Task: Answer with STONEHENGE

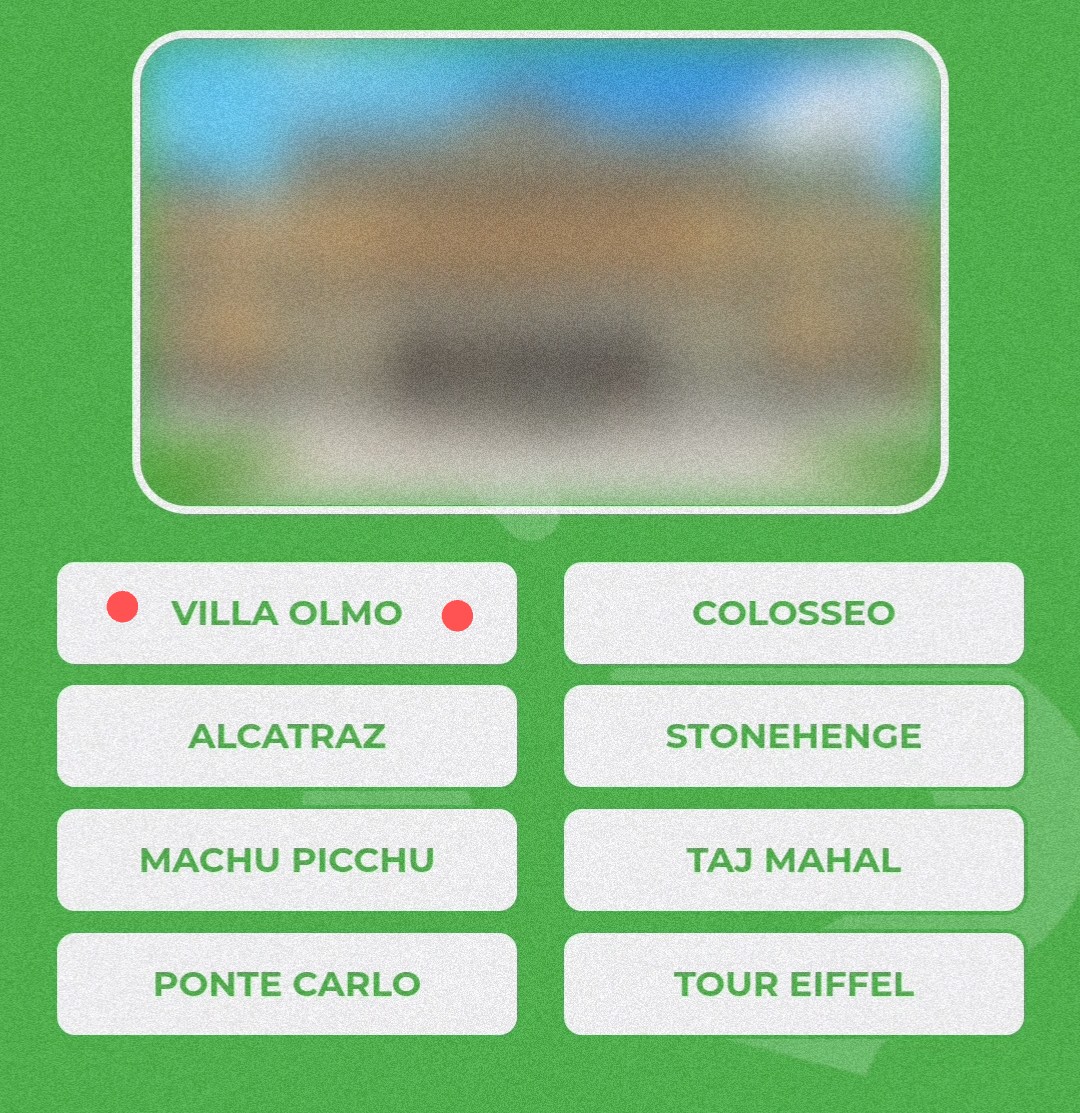Action: [793, 736]
